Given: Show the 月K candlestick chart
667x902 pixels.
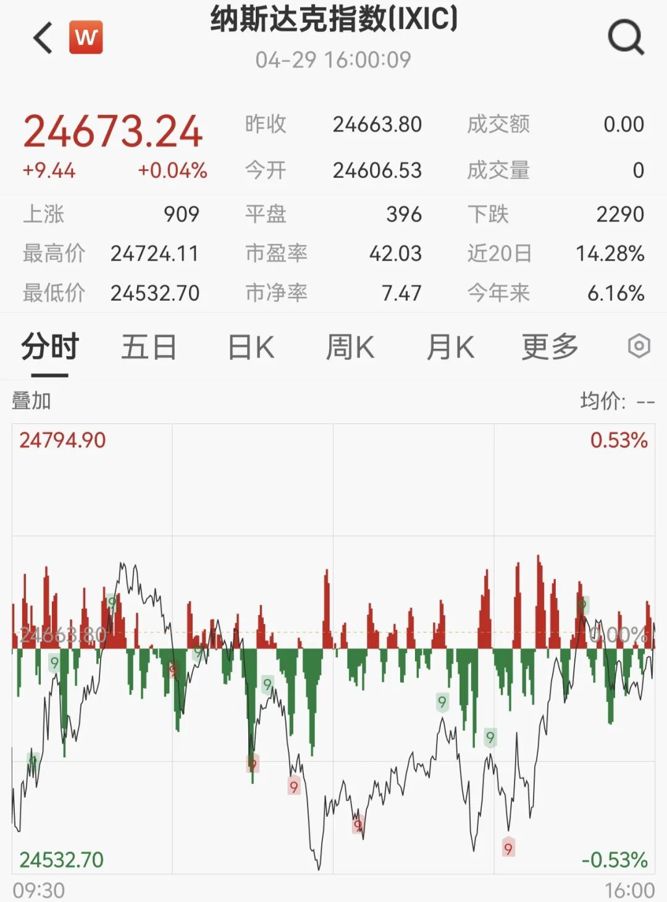Looking at the screenshot, I should tap(450, 347).
